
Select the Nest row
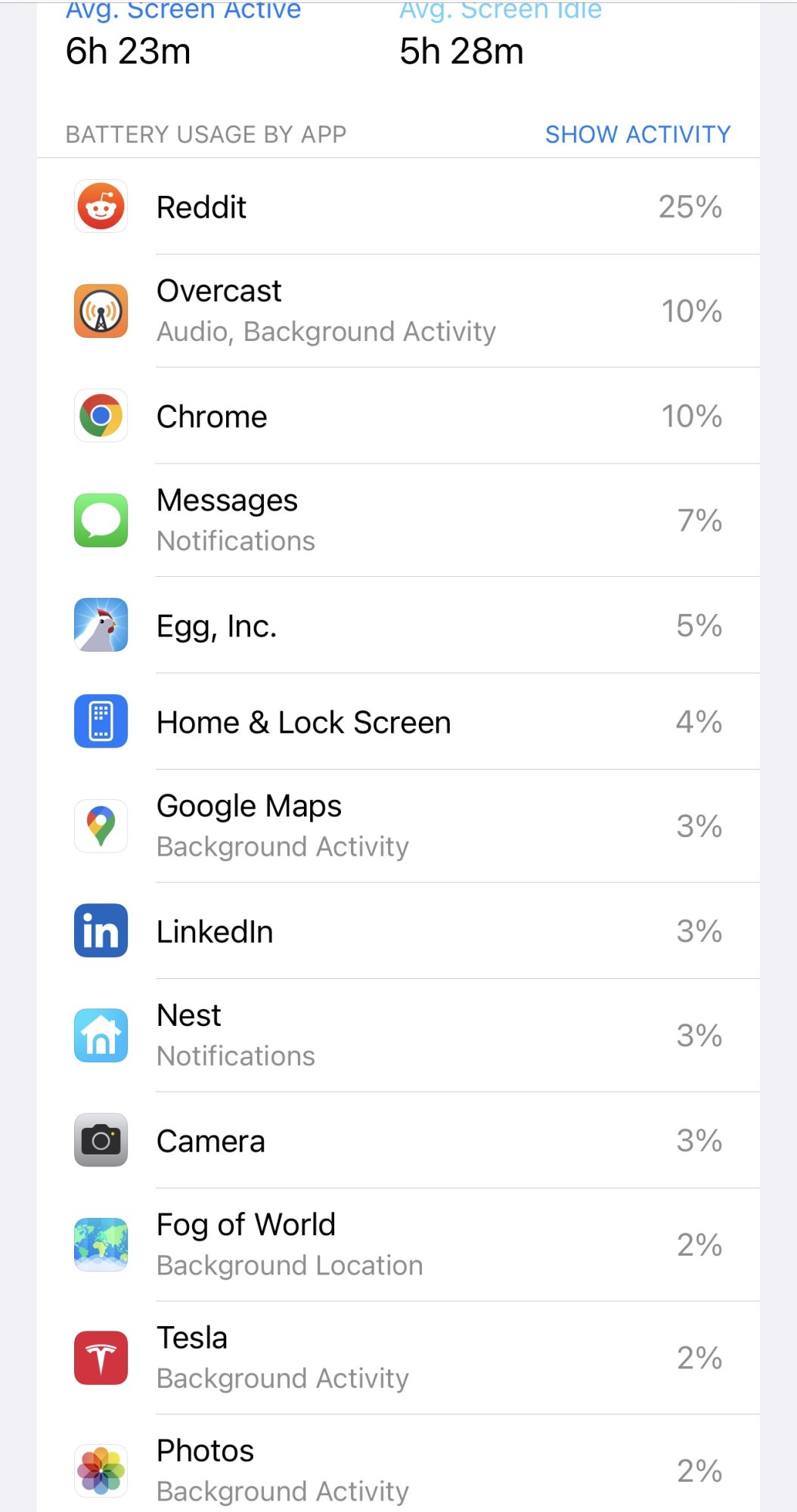coord(398,1036)
